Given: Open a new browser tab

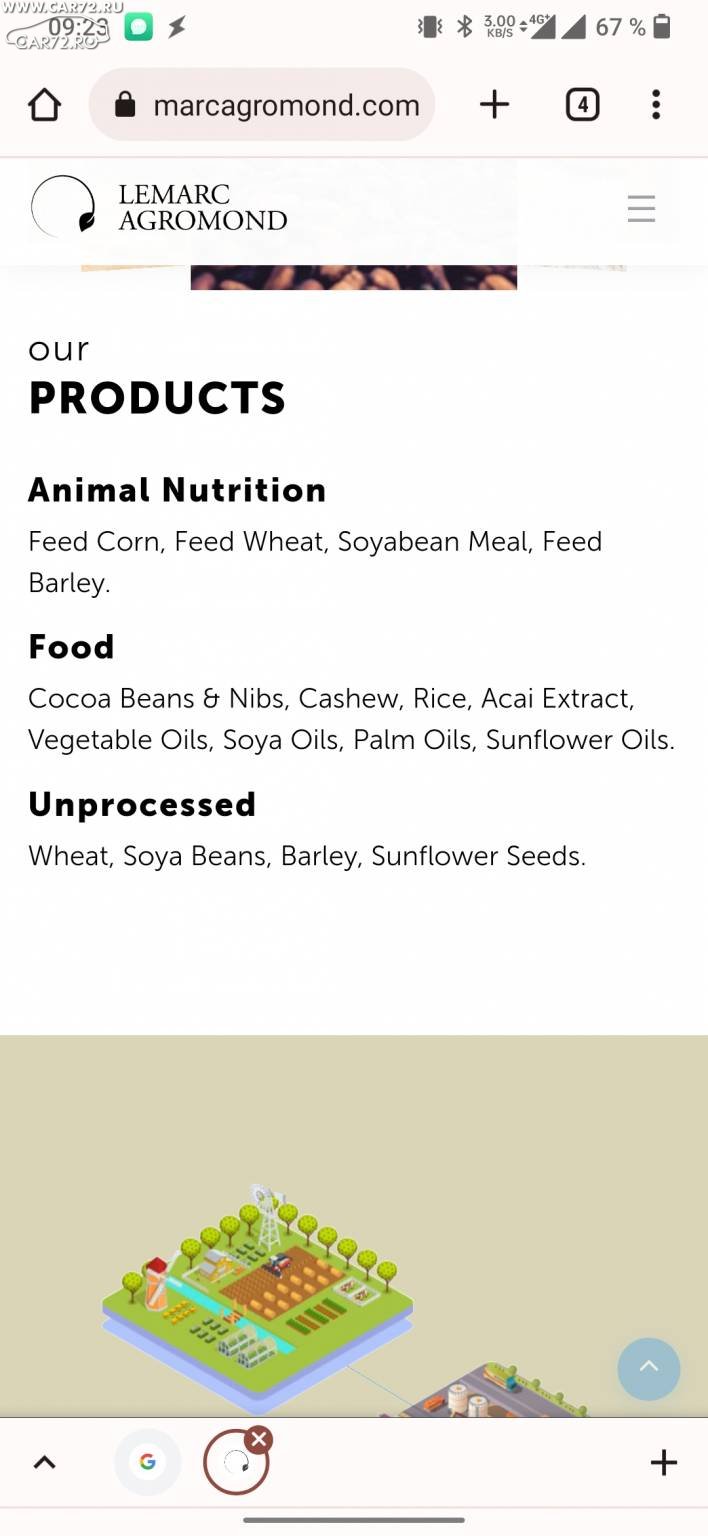Looking at the screenshot, I should coord(494,104).
